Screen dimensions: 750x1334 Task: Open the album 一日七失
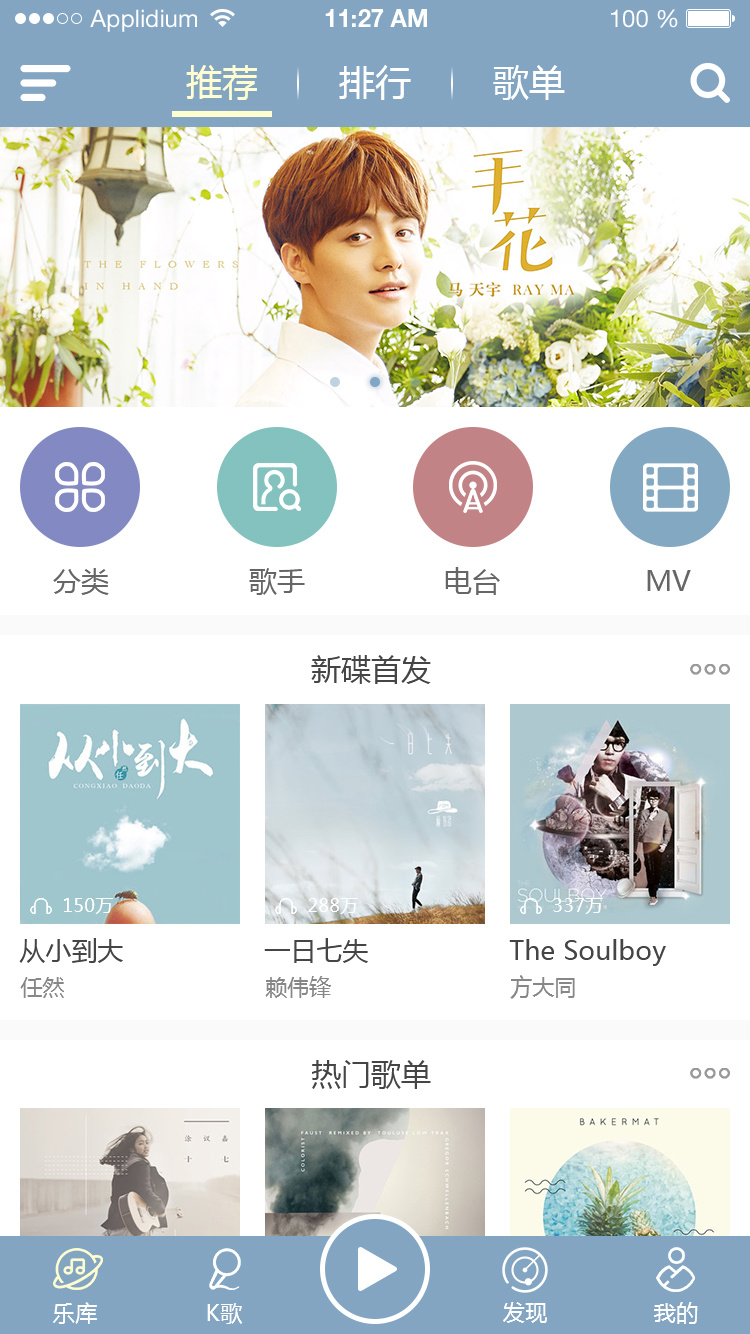pos(375,814)
